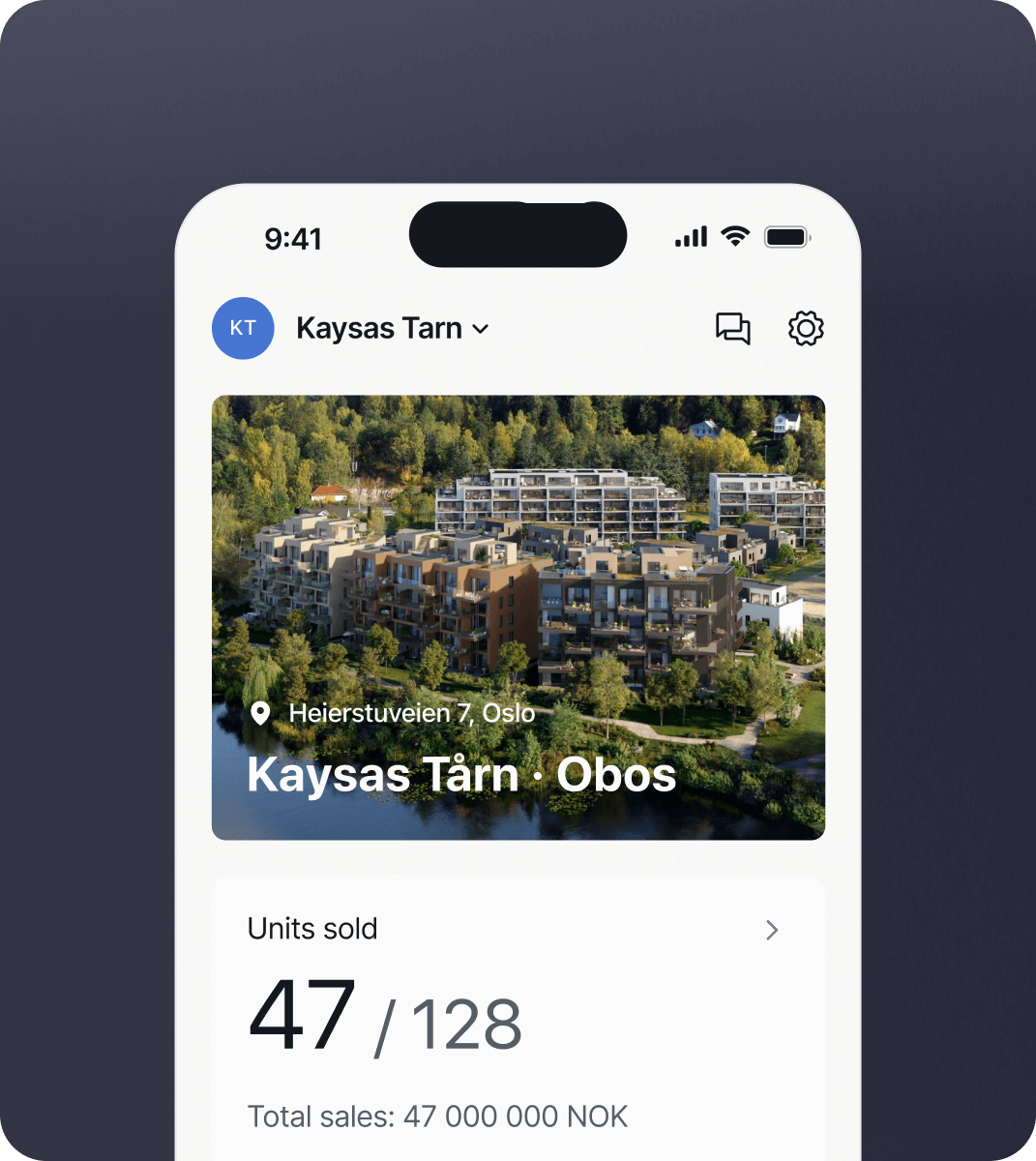Tap the KT profile avatar
The height and width of the screenshot is (1161, 1036).
[243, 329]
